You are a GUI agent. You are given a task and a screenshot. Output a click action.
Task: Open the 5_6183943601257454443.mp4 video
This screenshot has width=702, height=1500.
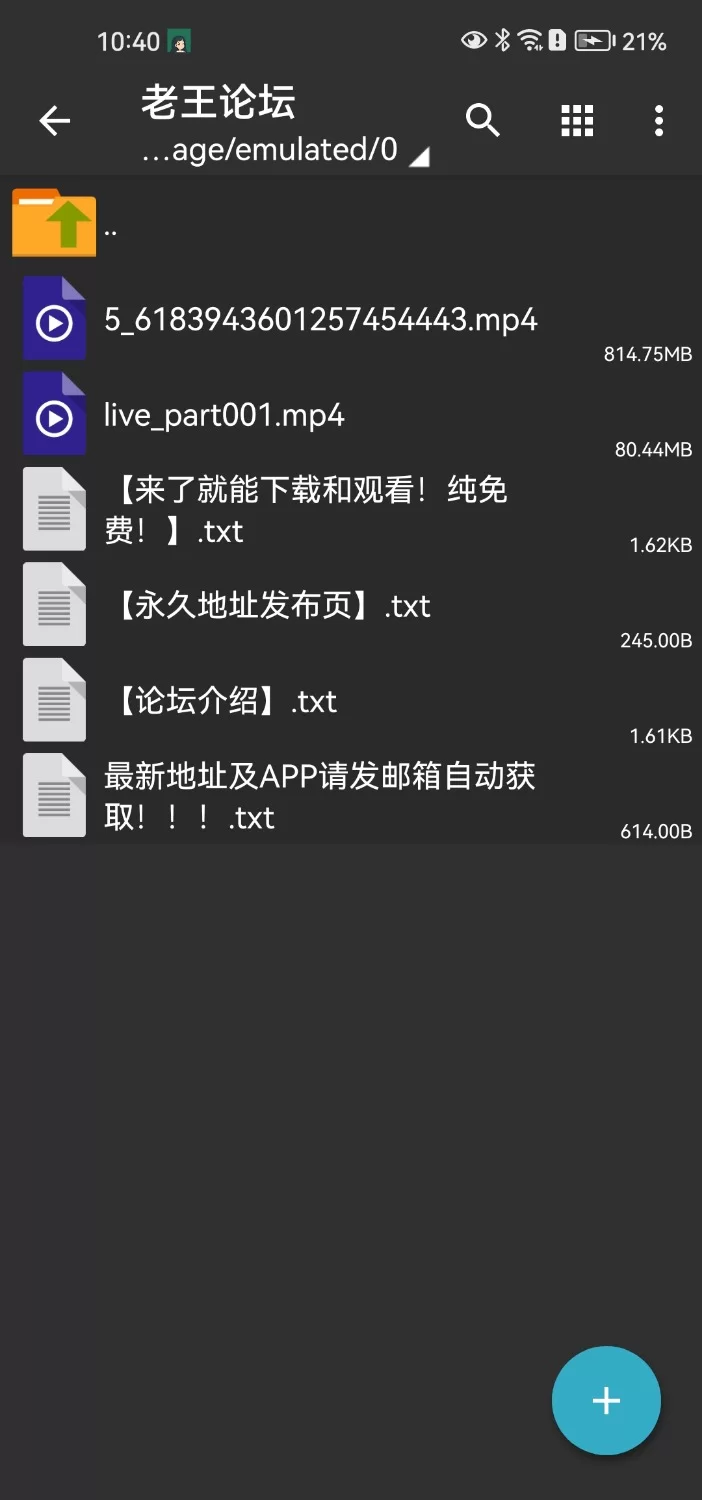[320, 320]
